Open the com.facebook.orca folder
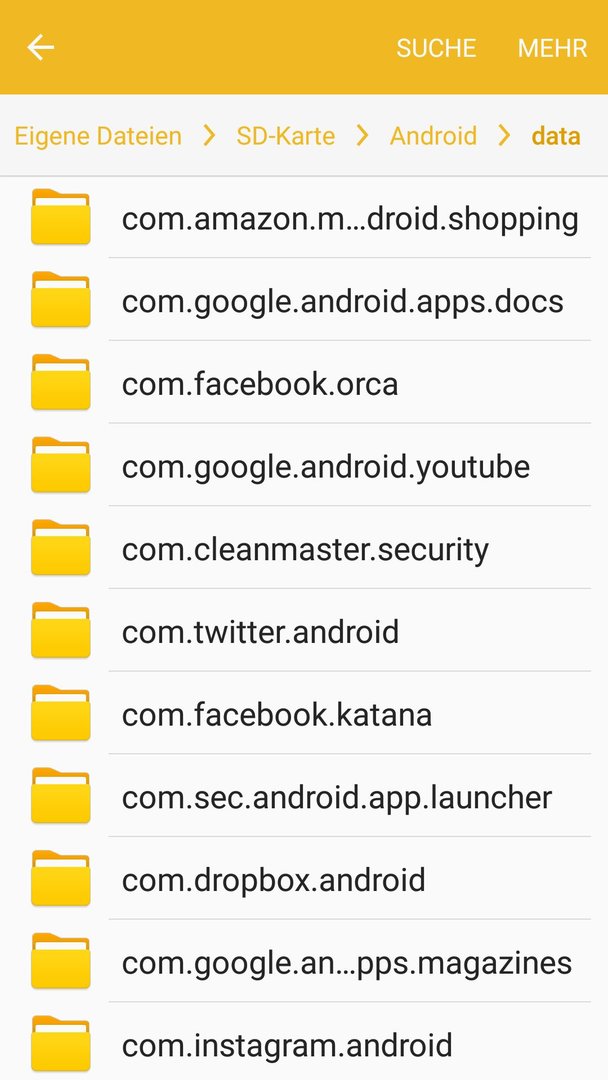This screenshot has width=608, height=1080. coord(304,383)
